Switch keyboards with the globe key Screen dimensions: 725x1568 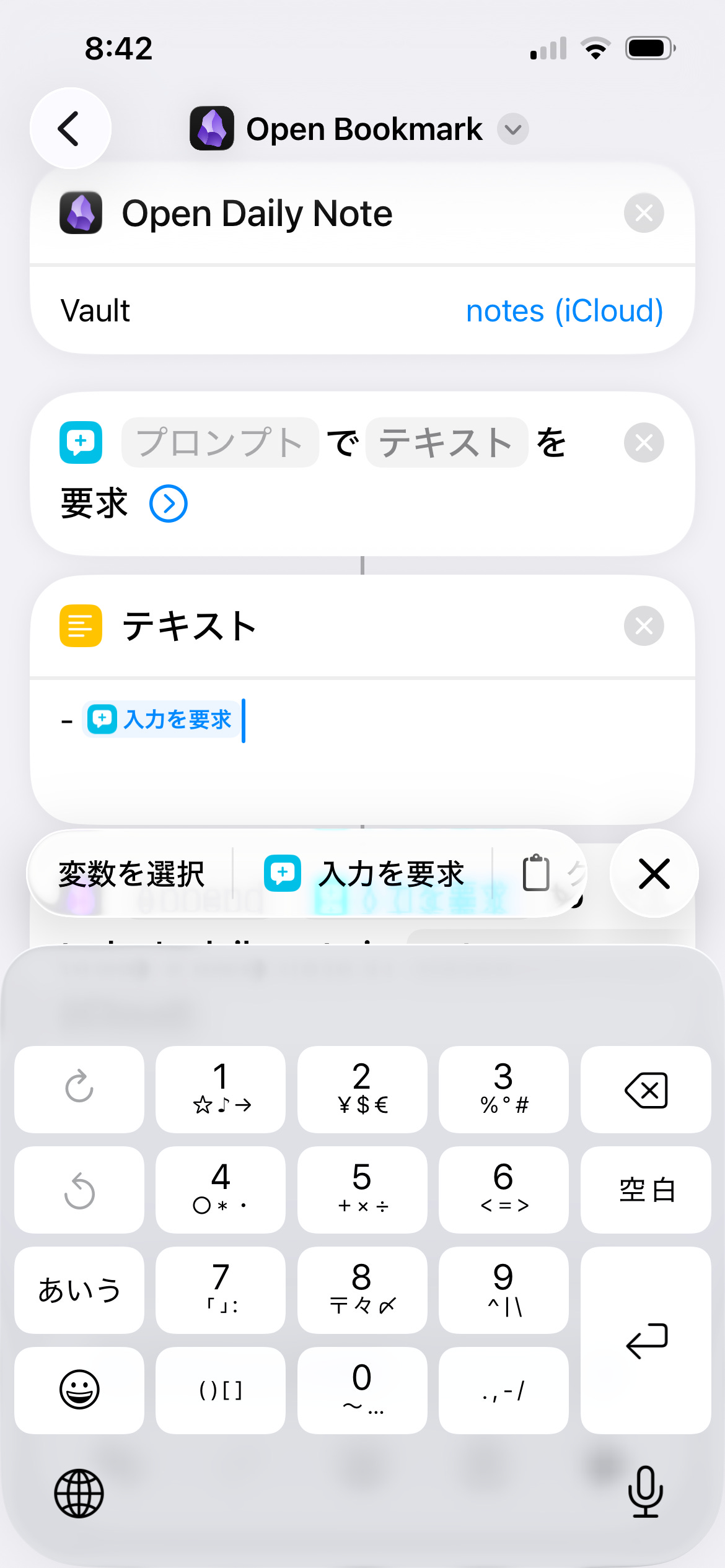coord(79,1493)
